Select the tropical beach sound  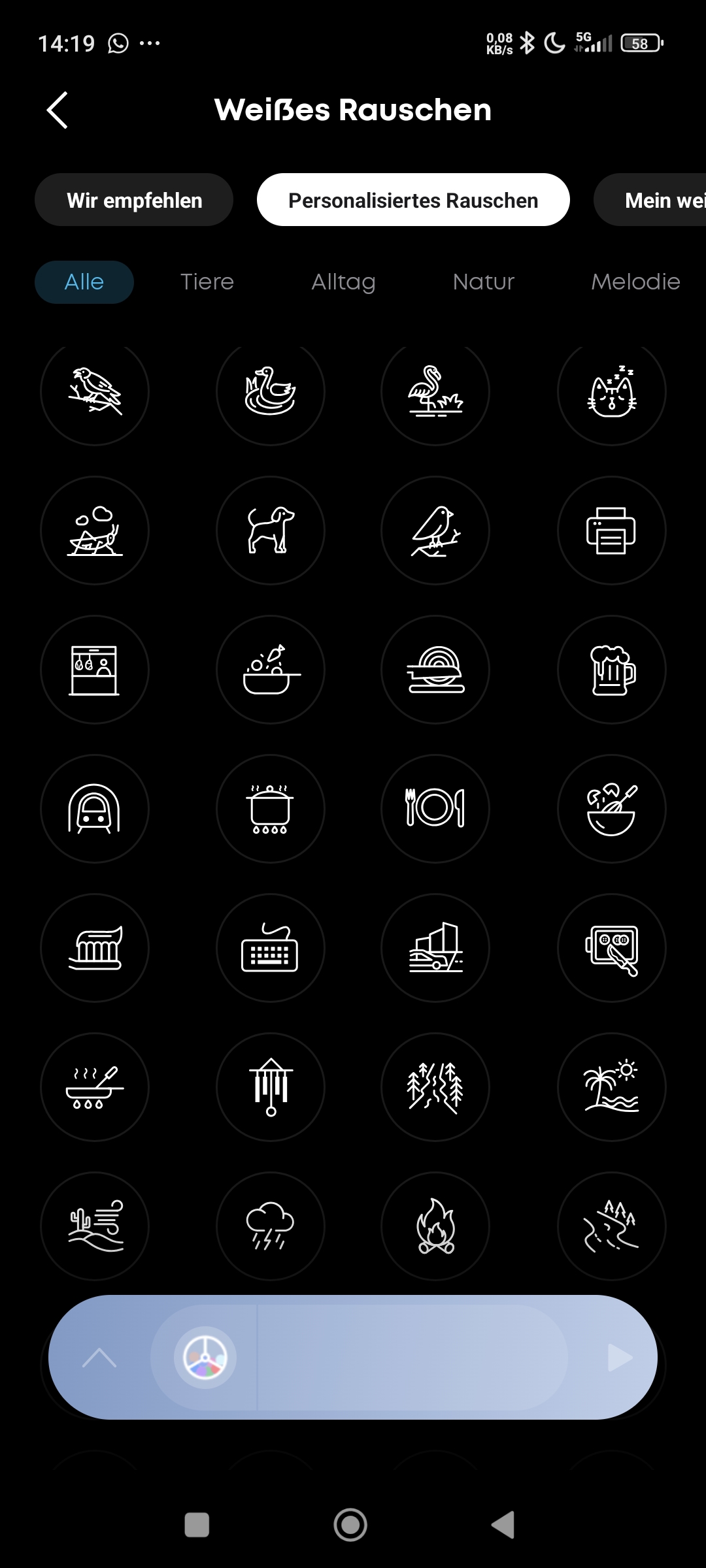click(x=611, y=1086)
